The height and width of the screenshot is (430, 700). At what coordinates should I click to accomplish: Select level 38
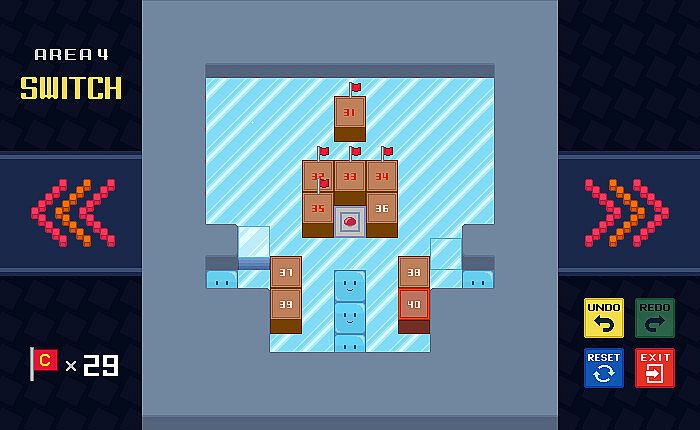point(414,271)
